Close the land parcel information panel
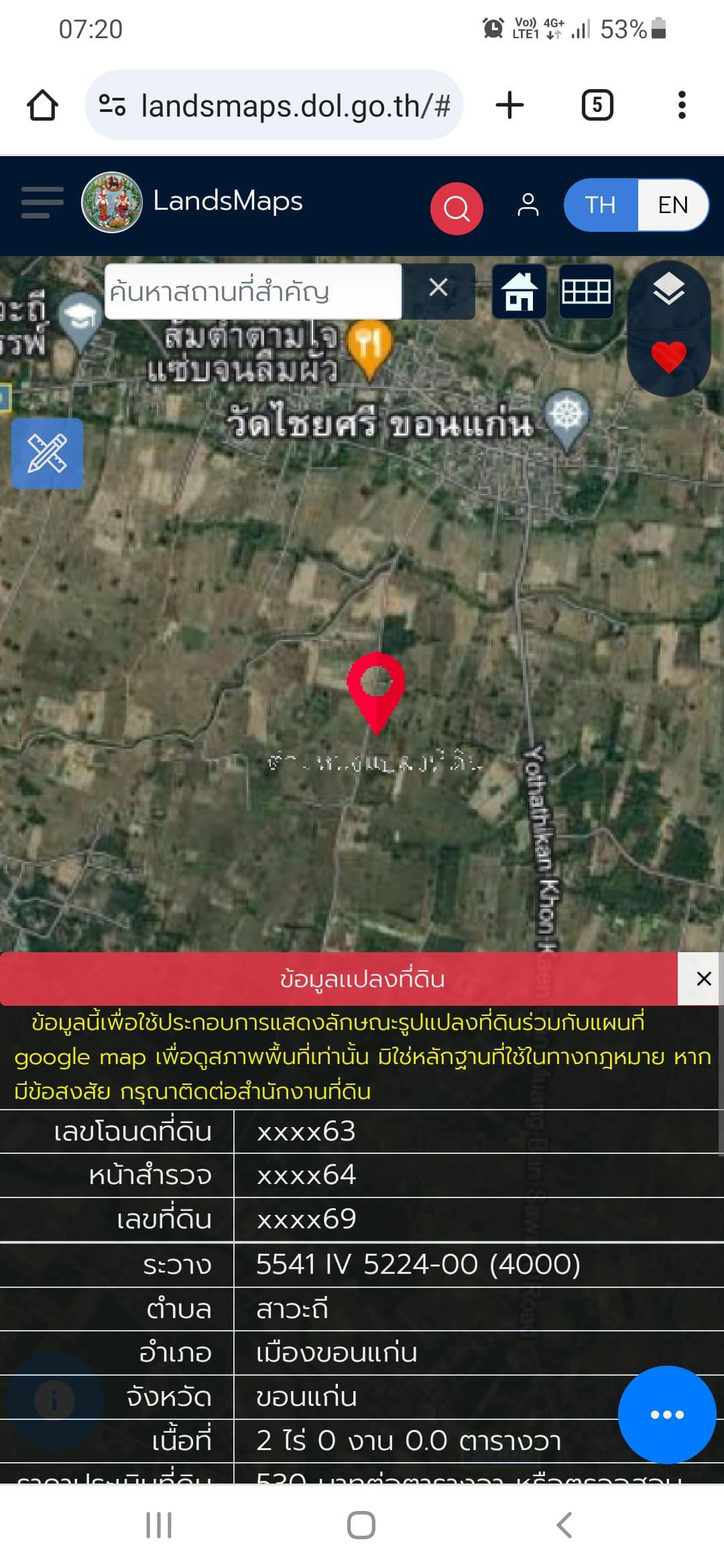This screenshot has height=1568, width=724. (x=703, y=979)
